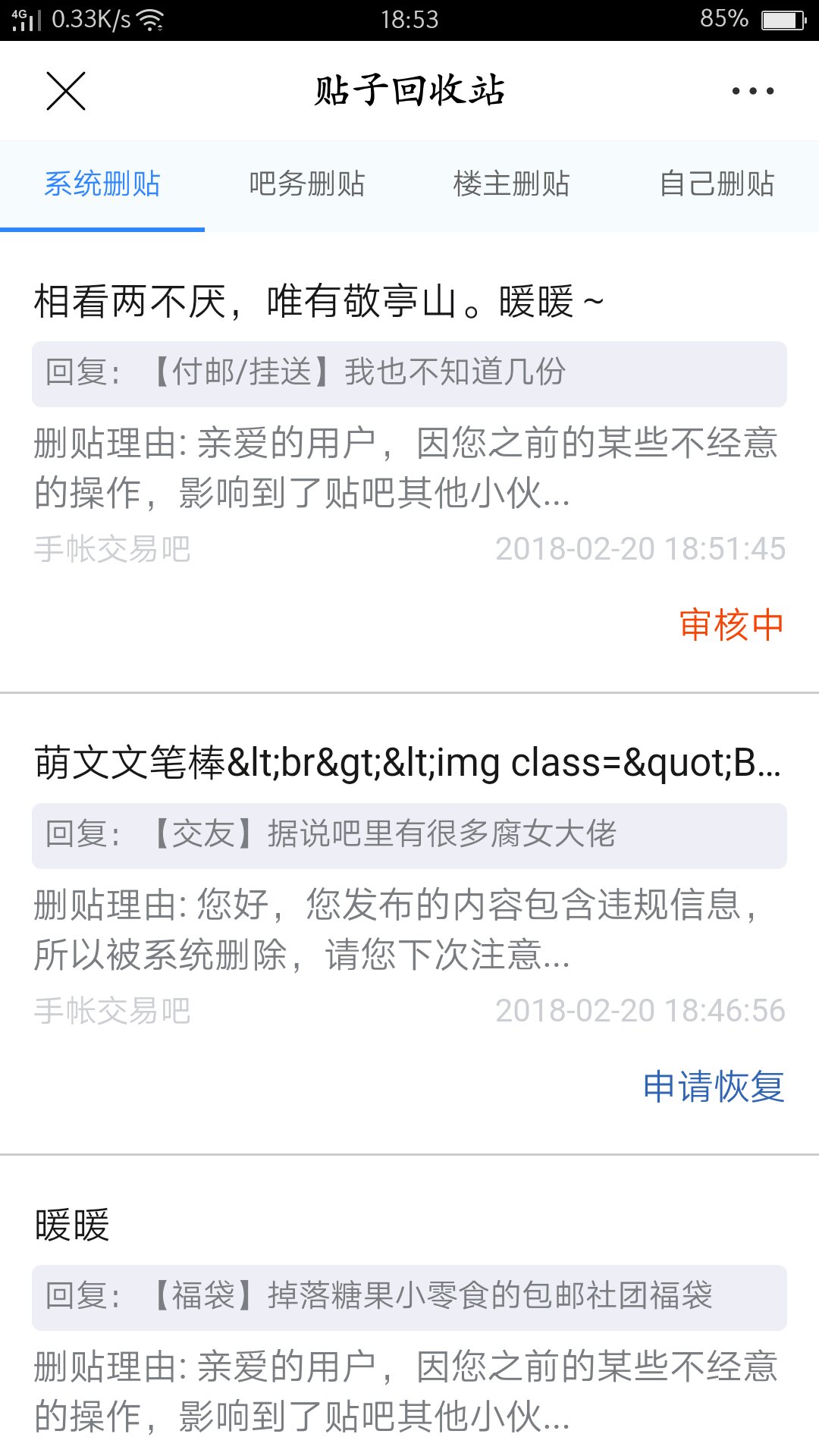Open the deleted post 相看两不厌，唯有敬亭山
Screen dimensions: 819x1456
[318, 302]
